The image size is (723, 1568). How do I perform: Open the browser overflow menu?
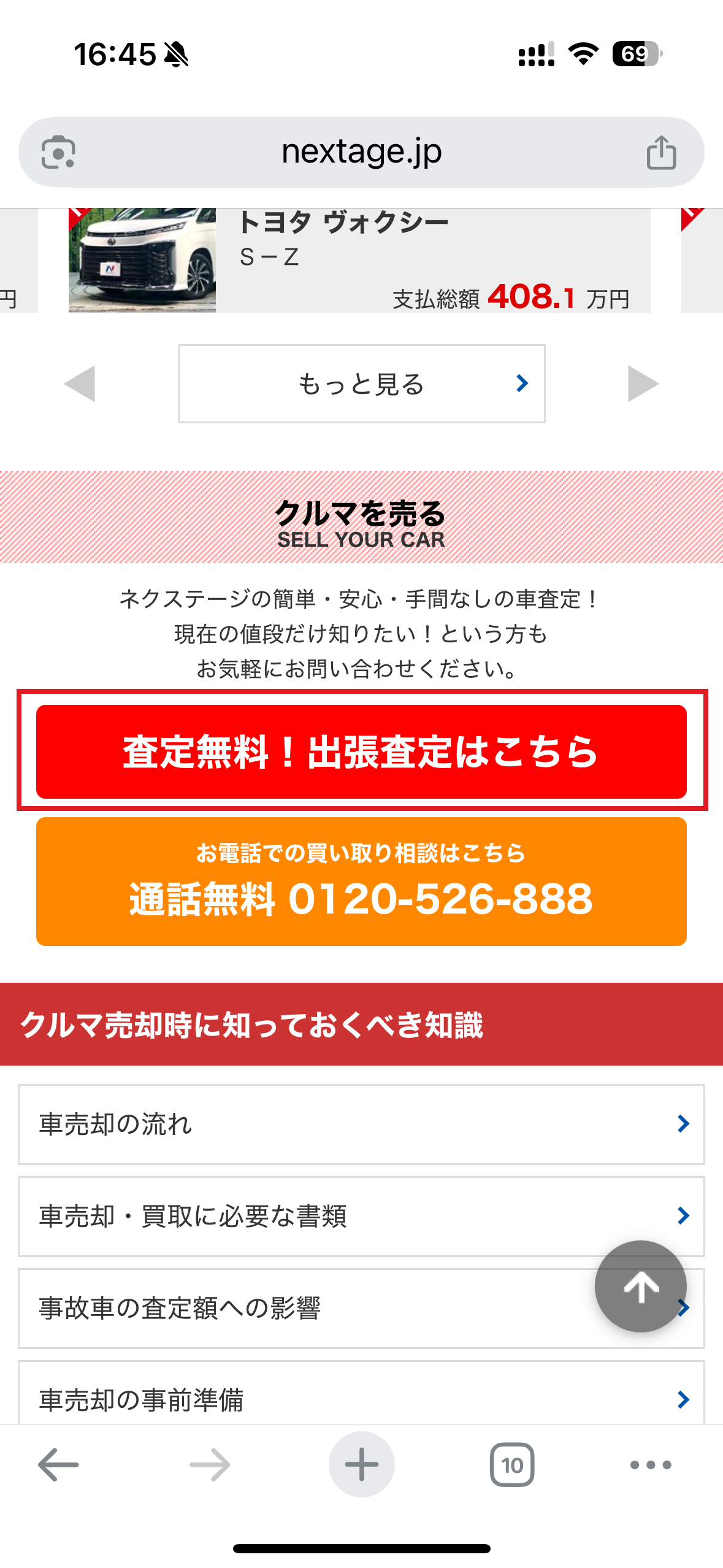pyautogui.click(x=651, y=1465)
